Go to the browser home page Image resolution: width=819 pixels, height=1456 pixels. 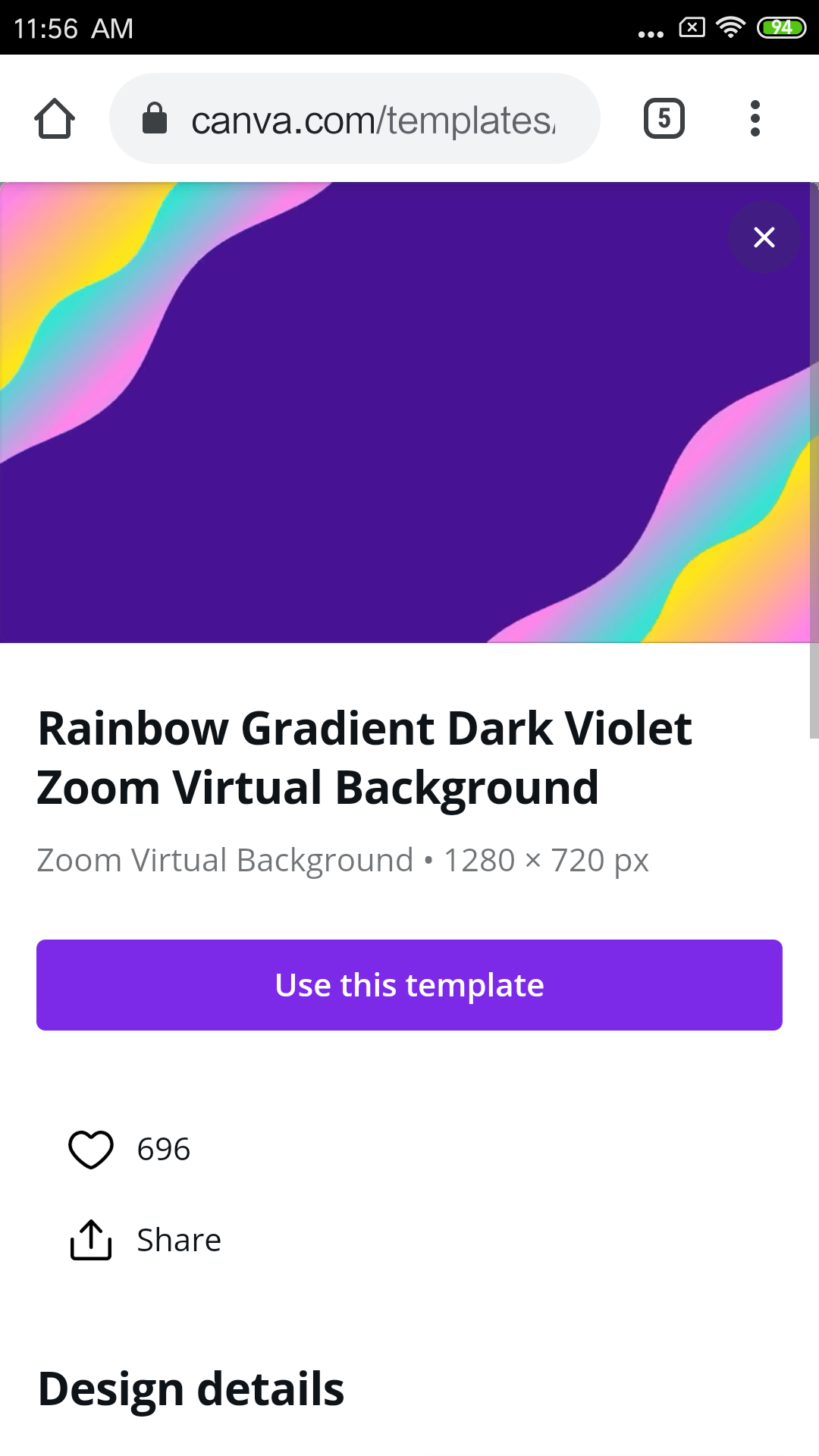point(55,119)
